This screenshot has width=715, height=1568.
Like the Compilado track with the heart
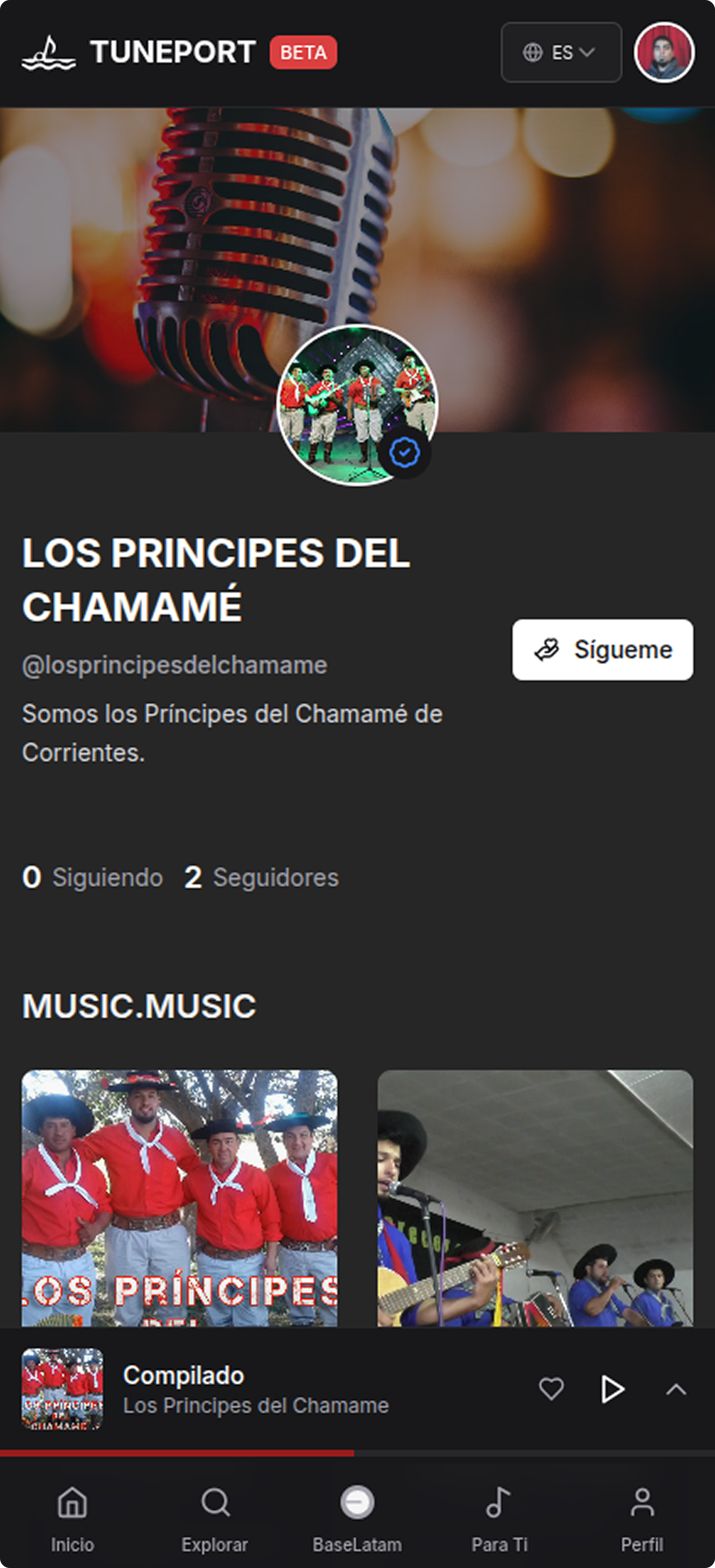pos(551,1389)
